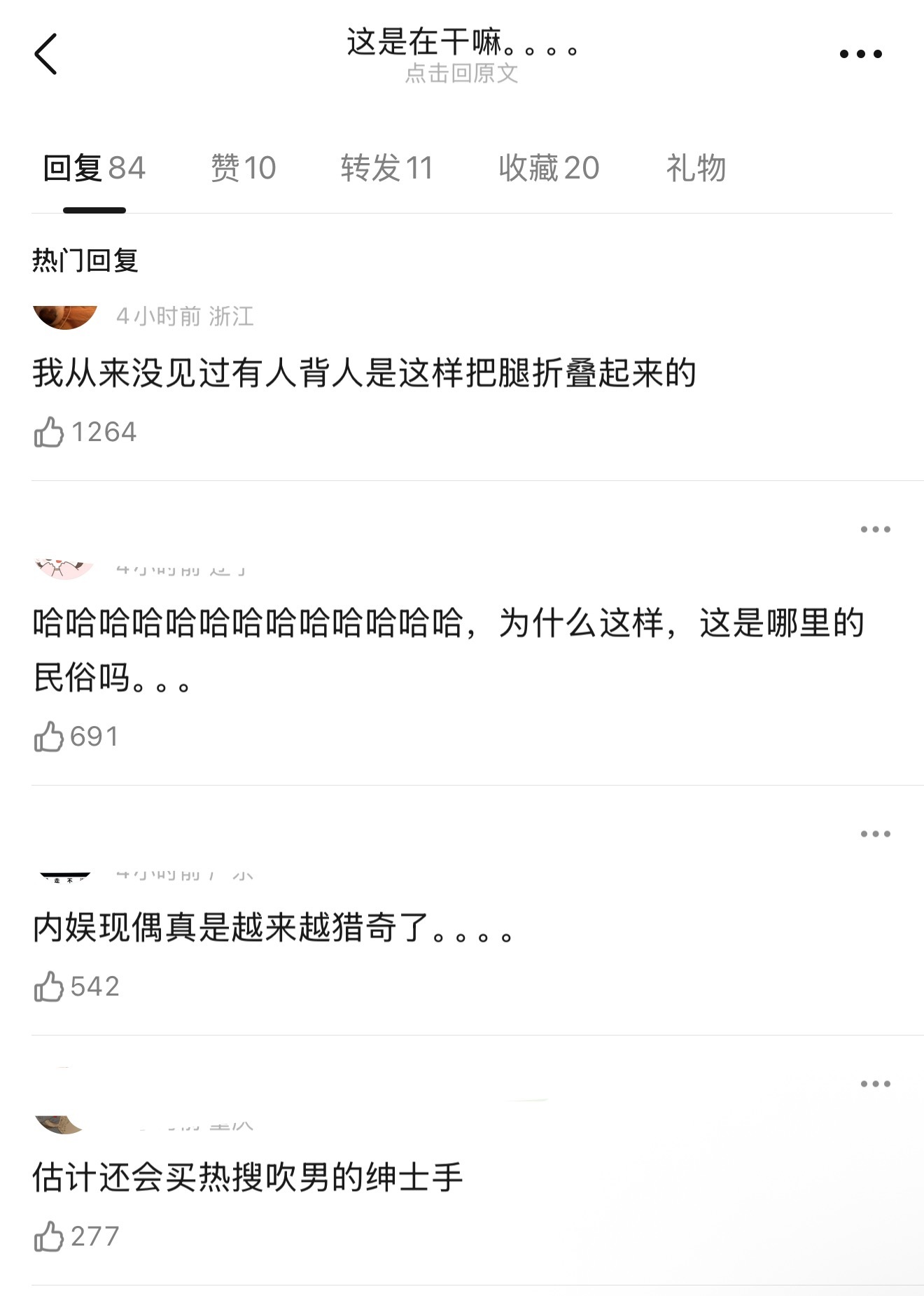924x1296 pixels.
Task: Open the top-right more options menu
Action: (x=862, y=53)
